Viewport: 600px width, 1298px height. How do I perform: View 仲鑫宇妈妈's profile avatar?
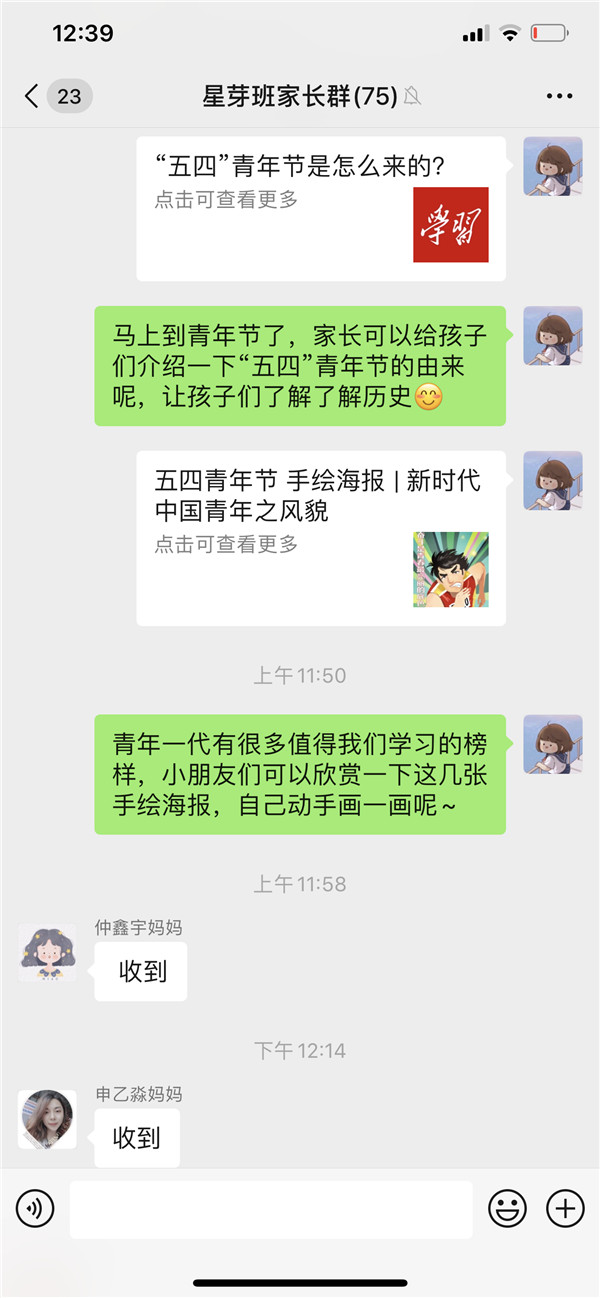(x=47, y=952)
